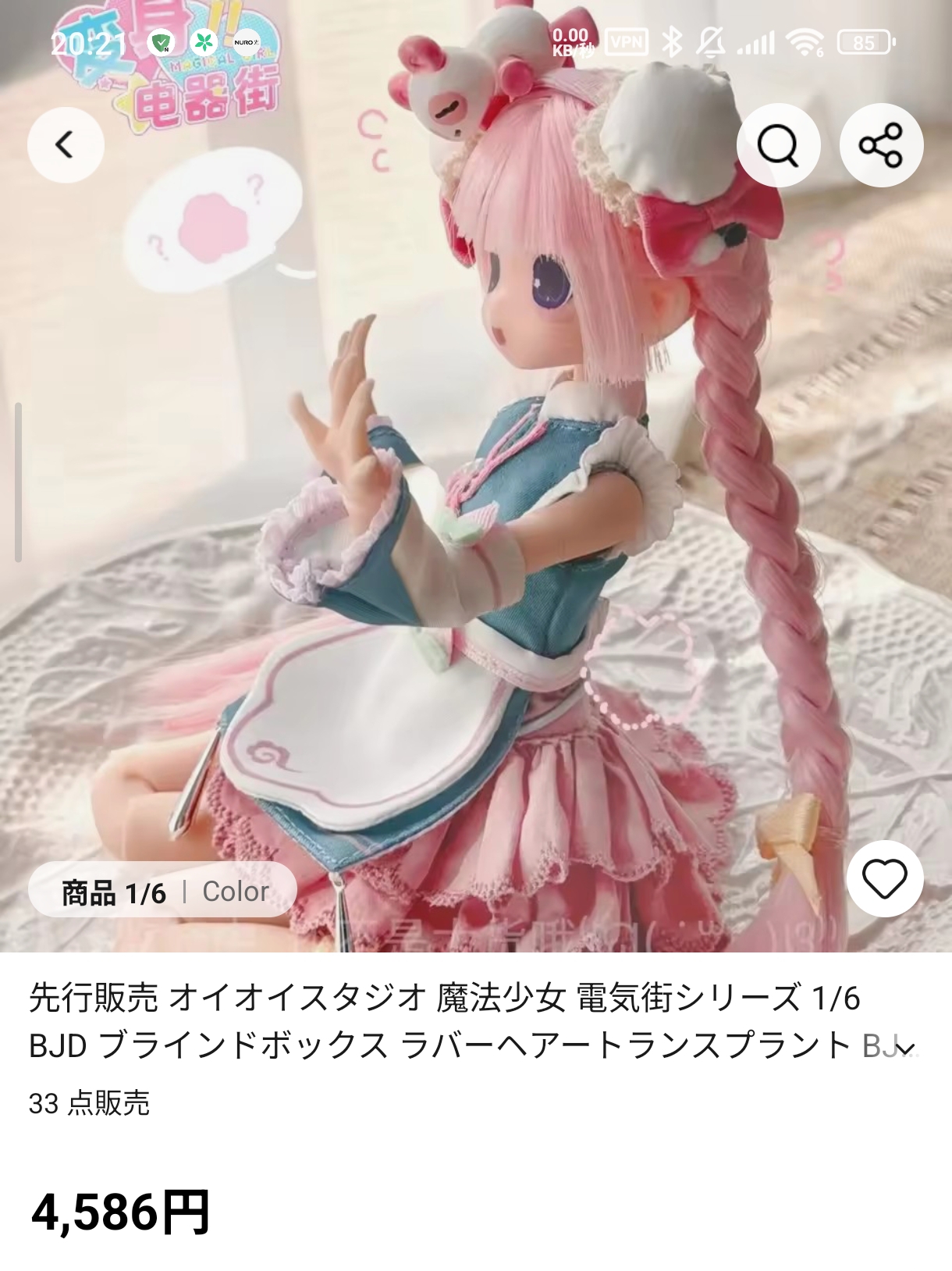Add the doll to your favorites
Viewport: 952px width, 1271px height.
coord(884,879)
